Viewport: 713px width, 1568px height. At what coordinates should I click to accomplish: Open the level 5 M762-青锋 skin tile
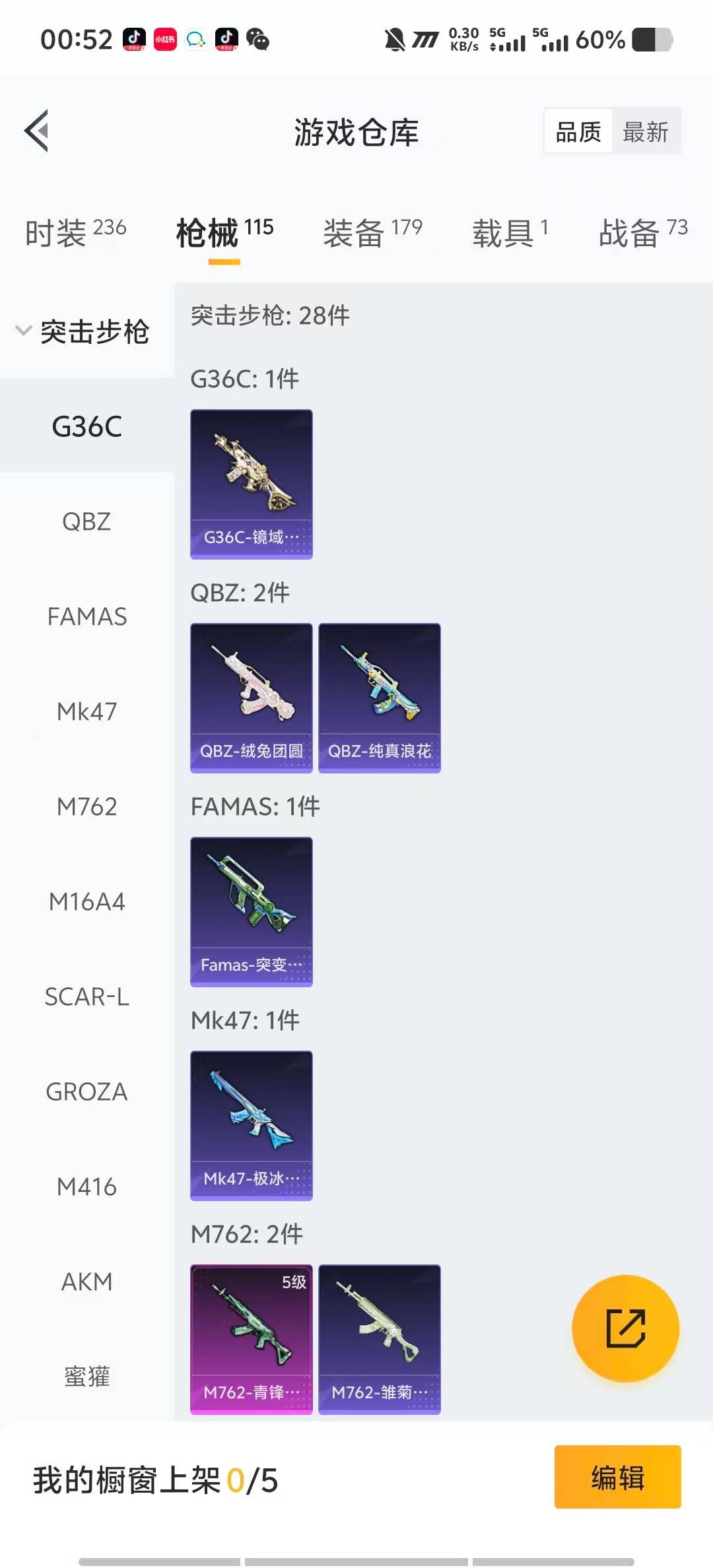coord(251,1339)
